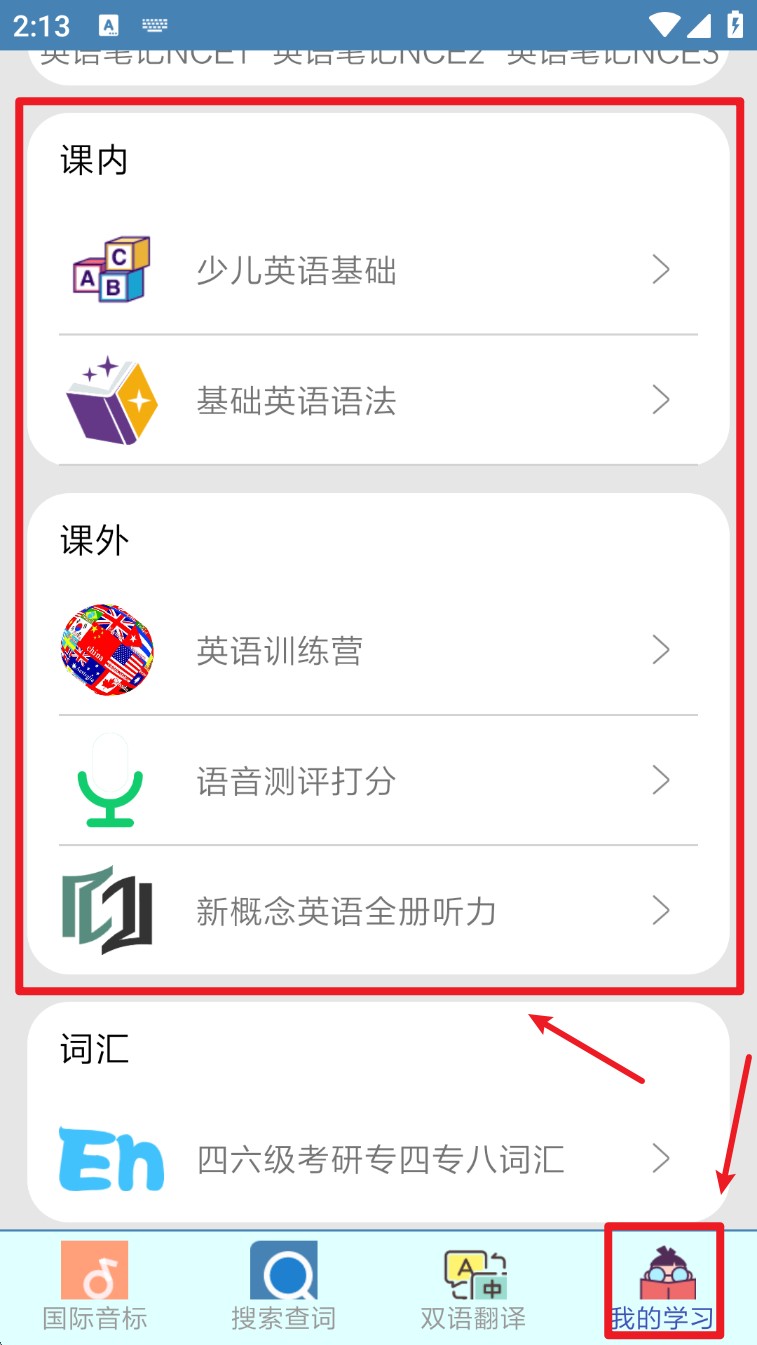Image resolution: width=757 pixels, height=1345 pixels.
Task: Switch to 国际音标 tab
Action: [x=95, y=1287]
